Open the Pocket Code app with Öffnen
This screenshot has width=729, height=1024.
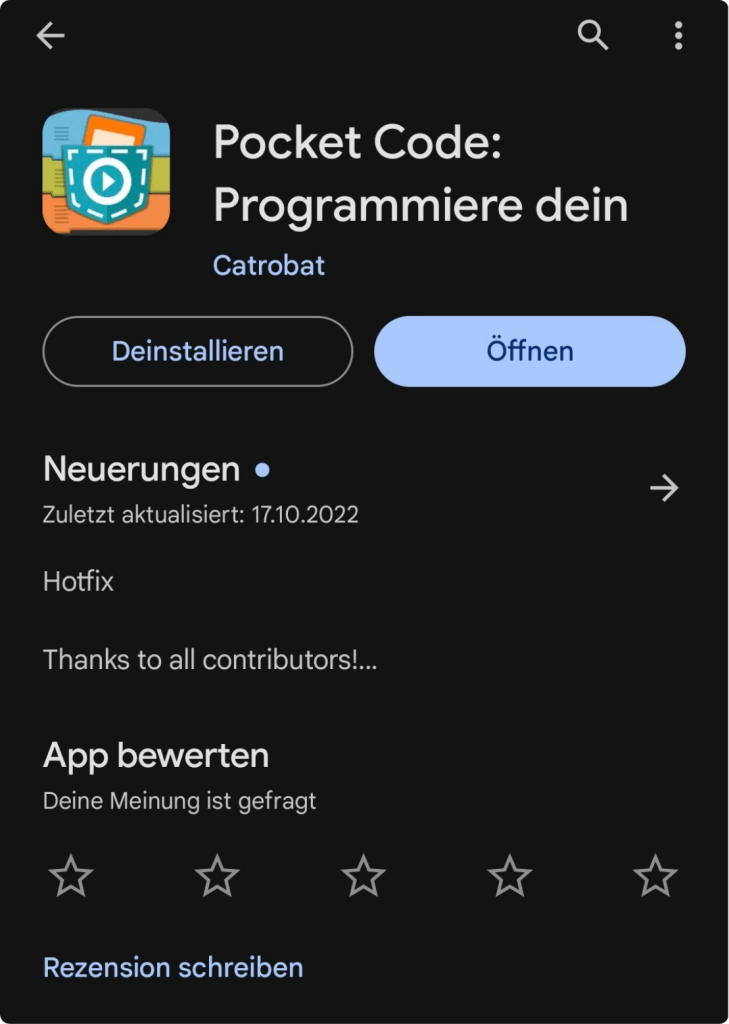528,351
